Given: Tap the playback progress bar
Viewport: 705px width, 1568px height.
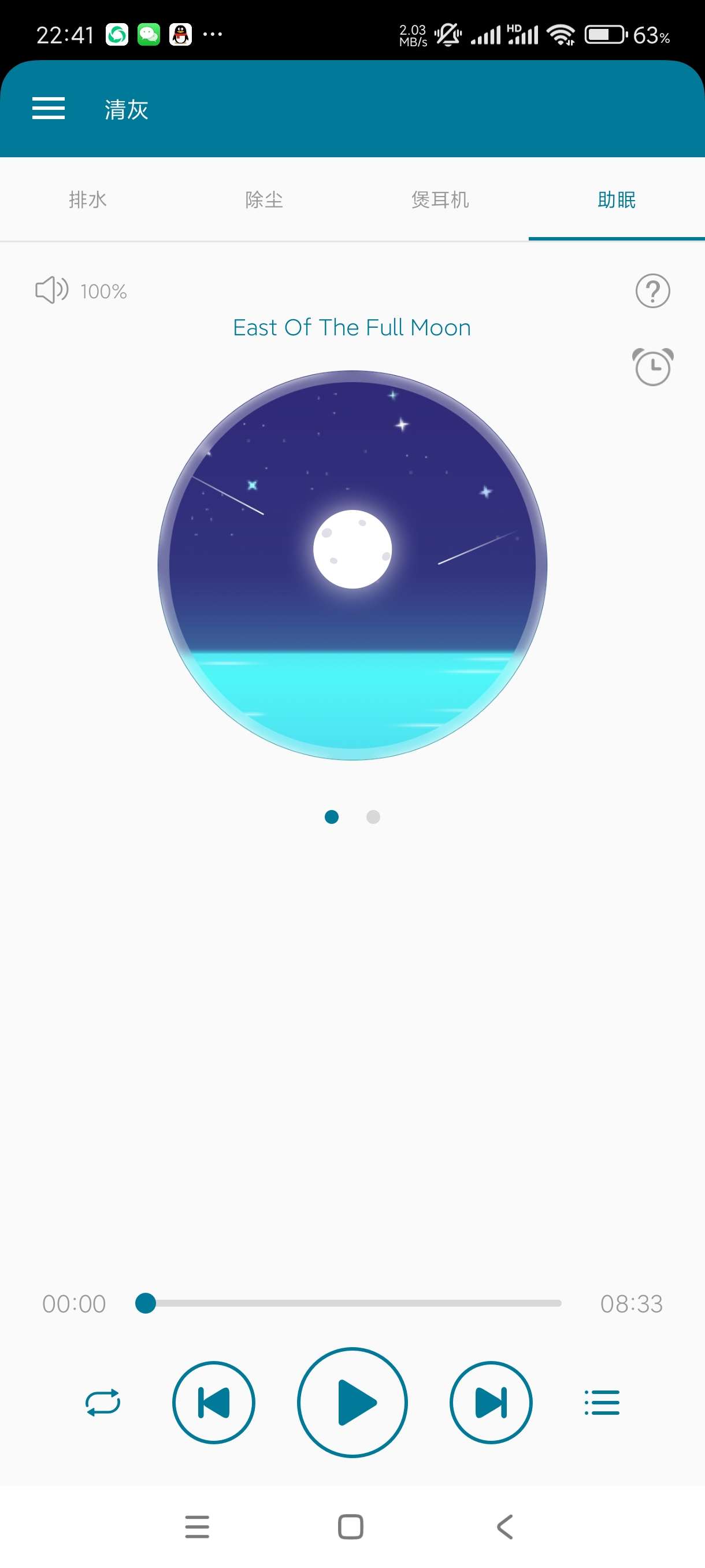Looking at the screenshot, I should click(x=353, y=1303).
